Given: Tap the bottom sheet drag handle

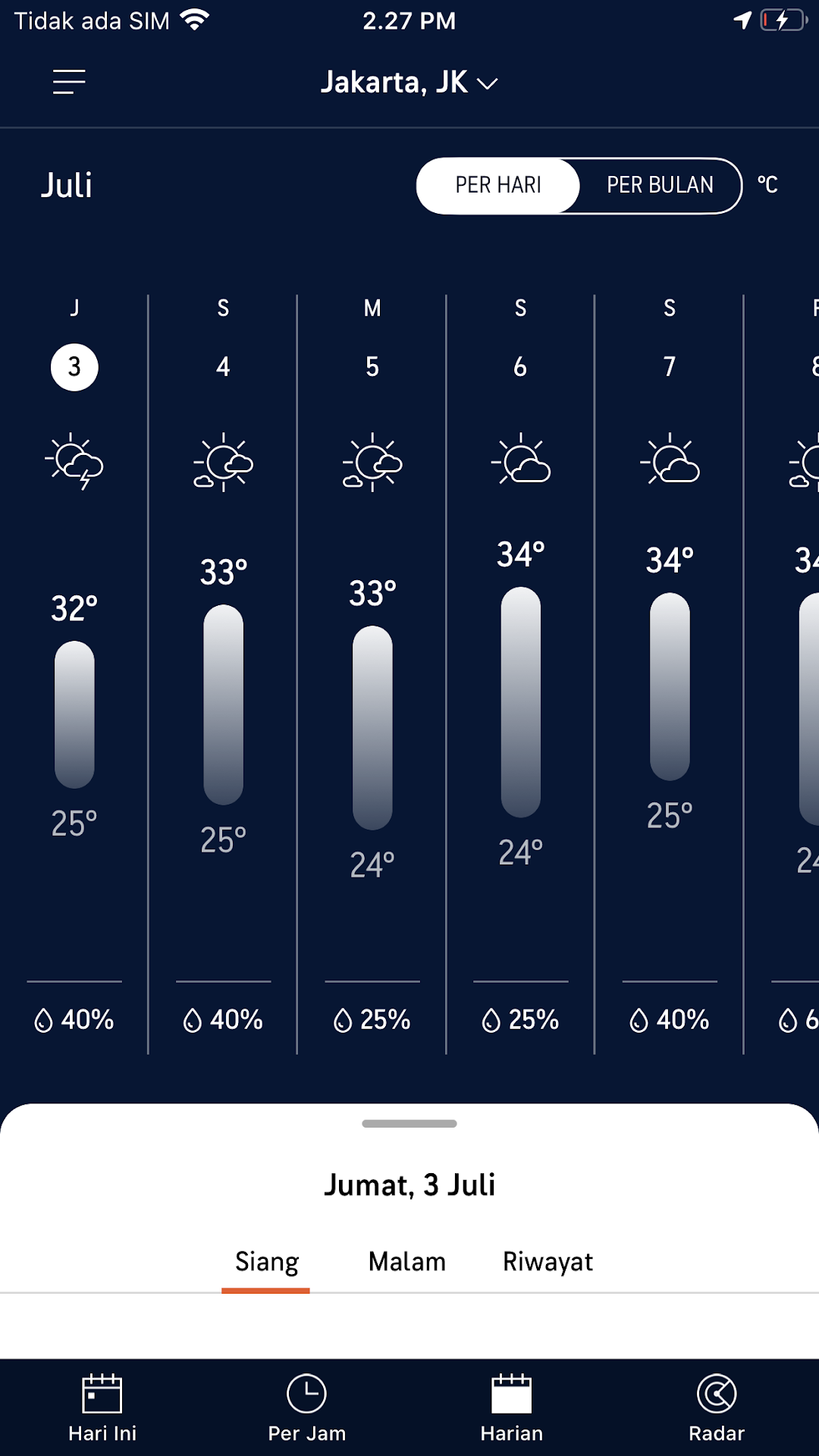Looking at the screenshot, I should (x=409, y=1124).
